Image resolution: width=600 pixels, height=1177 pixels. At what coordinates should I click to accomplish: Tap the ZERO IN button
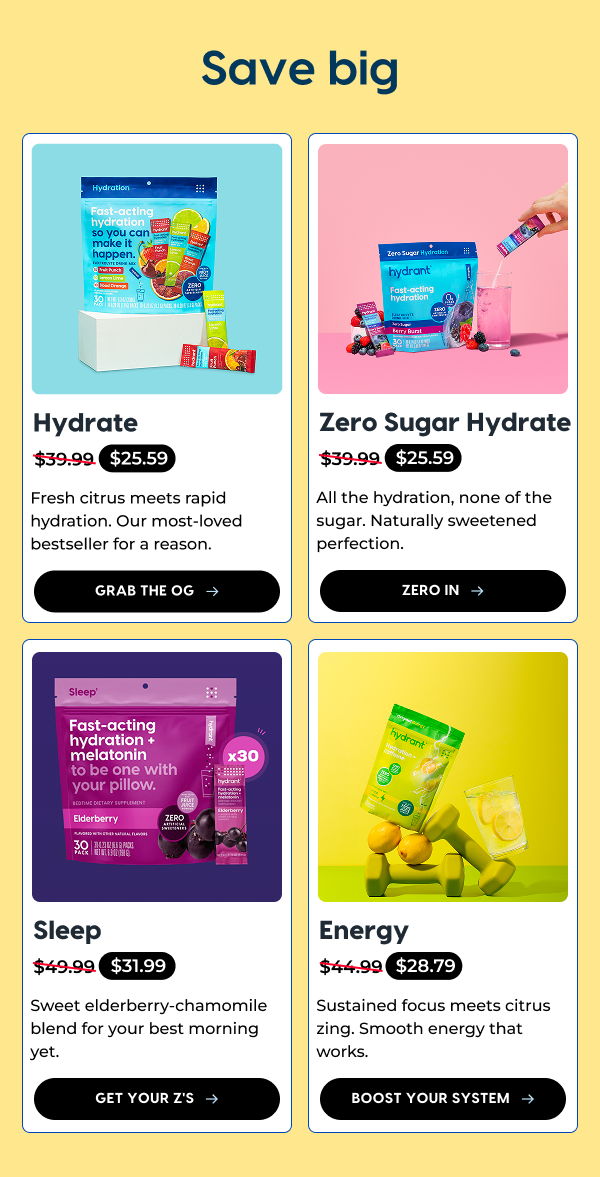click(x=443, y=591)
